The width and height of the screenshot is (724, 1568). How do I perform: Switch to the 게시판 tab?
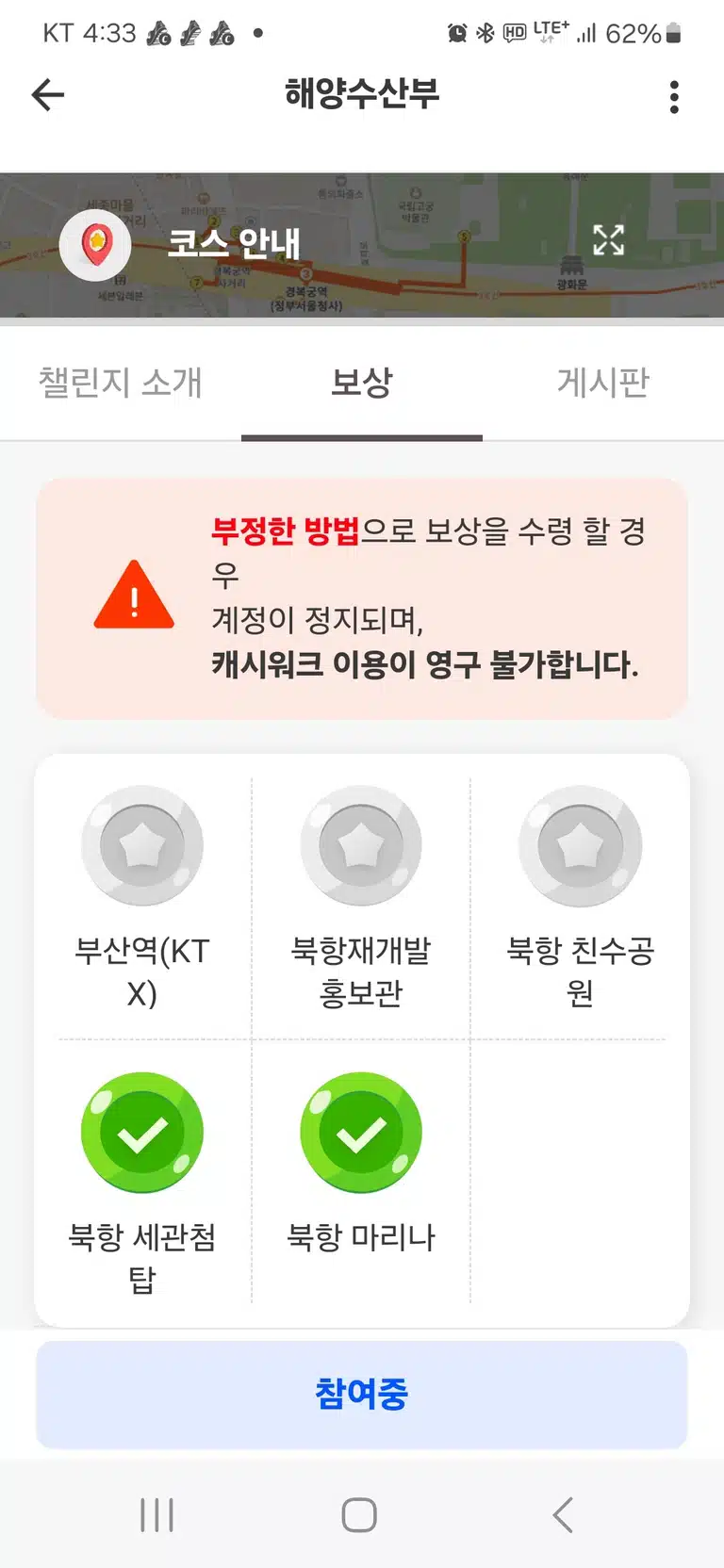[x=603, y=383]
